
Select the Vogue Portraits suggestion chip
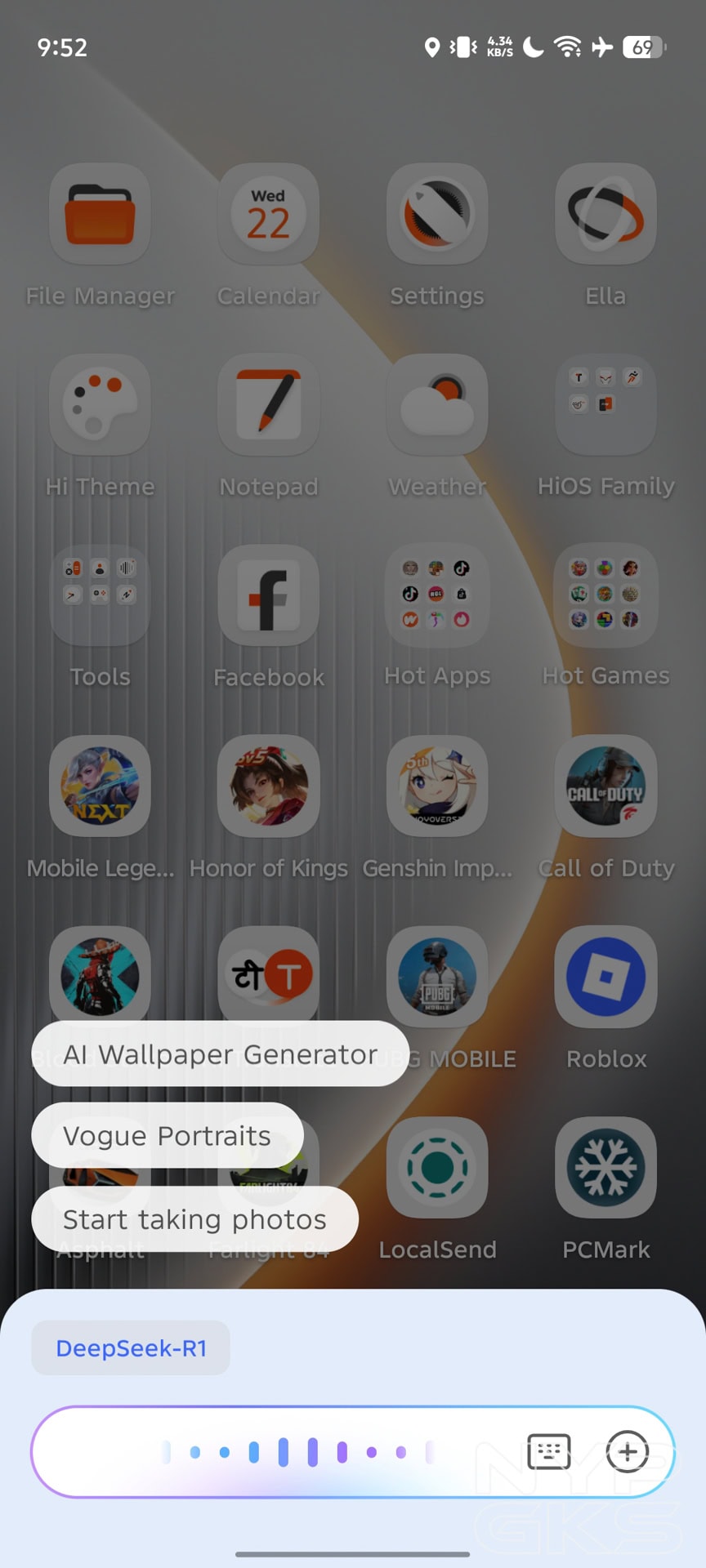click(x=167, y=1136)
